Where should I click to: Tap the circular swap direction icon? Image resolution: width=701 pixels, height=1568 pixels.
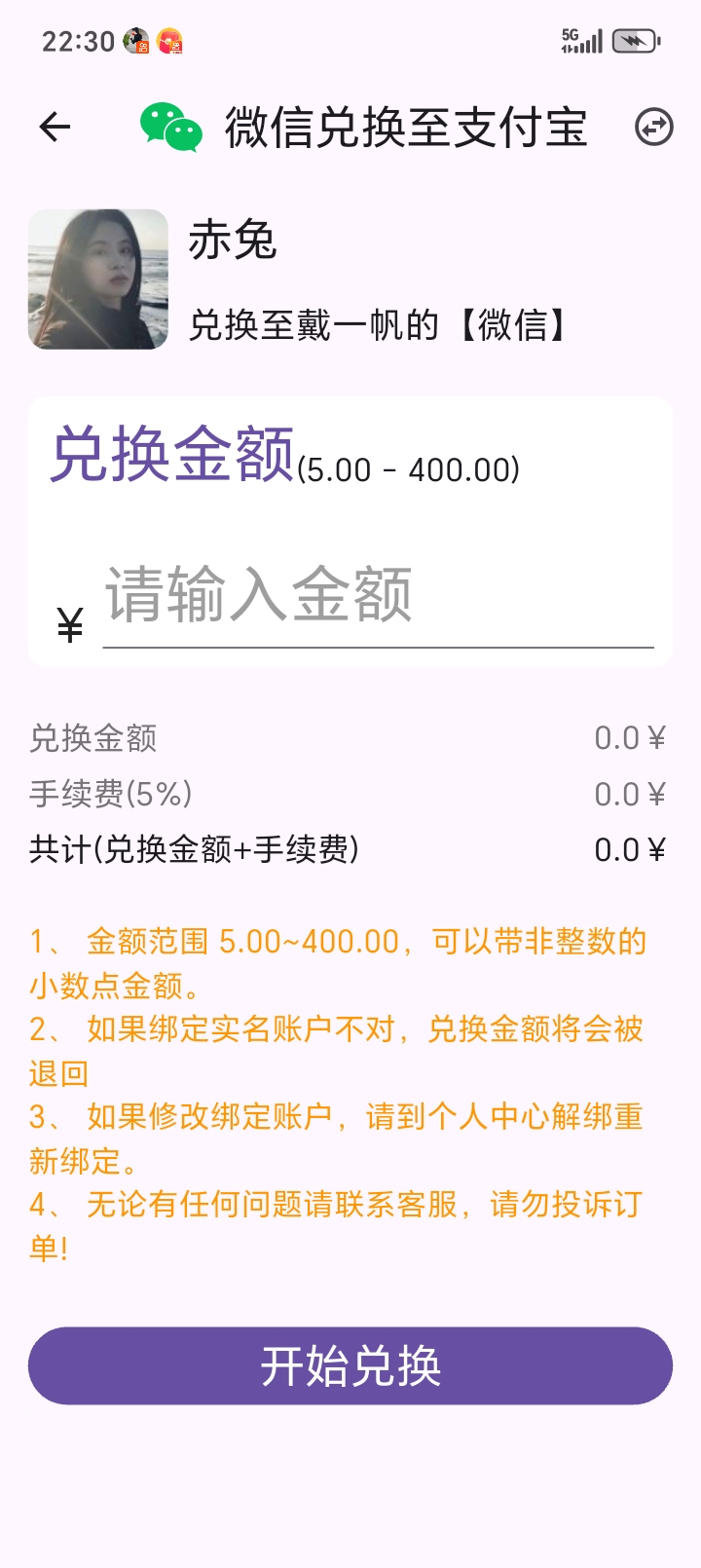[654, 127]
